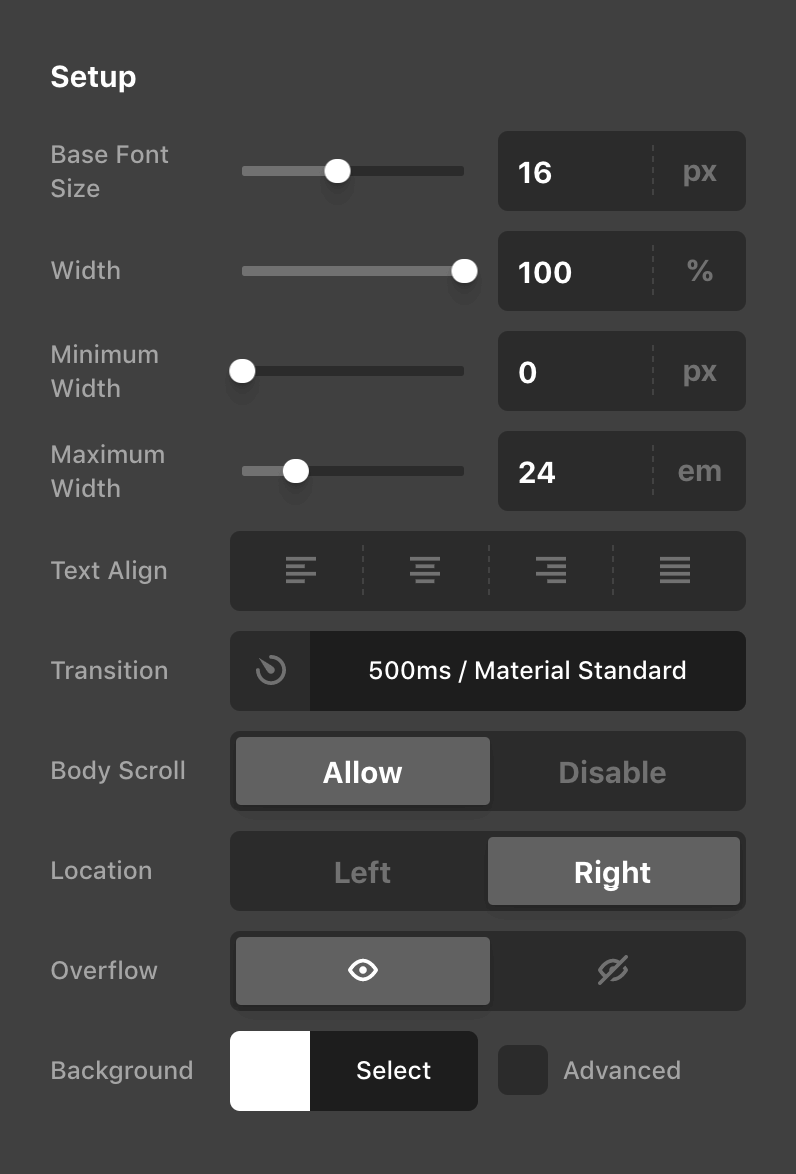Tap the Maximum Width value field
Image resolution: width=796 pixels, height=1174 pixels.
575,472
